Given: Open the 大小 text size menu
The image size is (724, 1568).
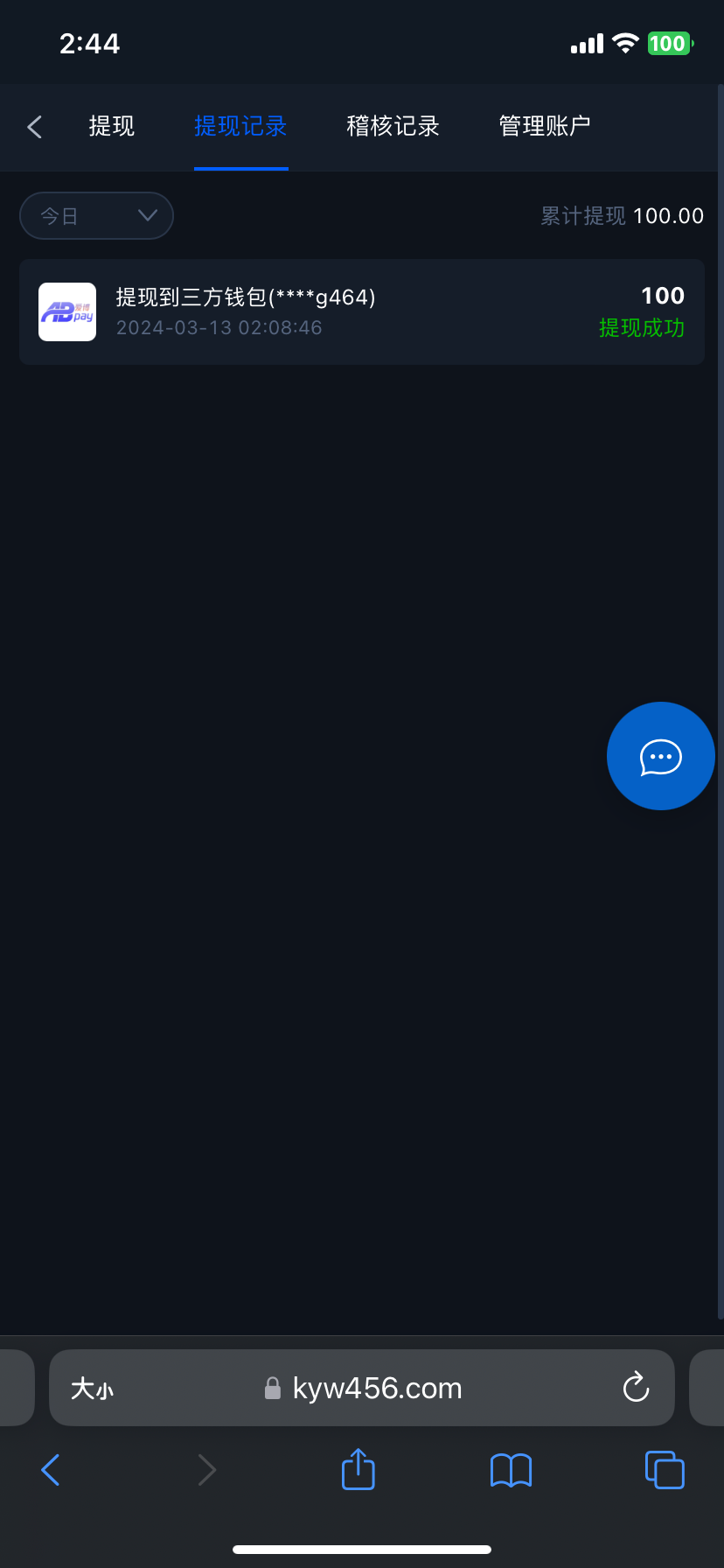Looking at the screenshot, I should (x=92, y=1389).
